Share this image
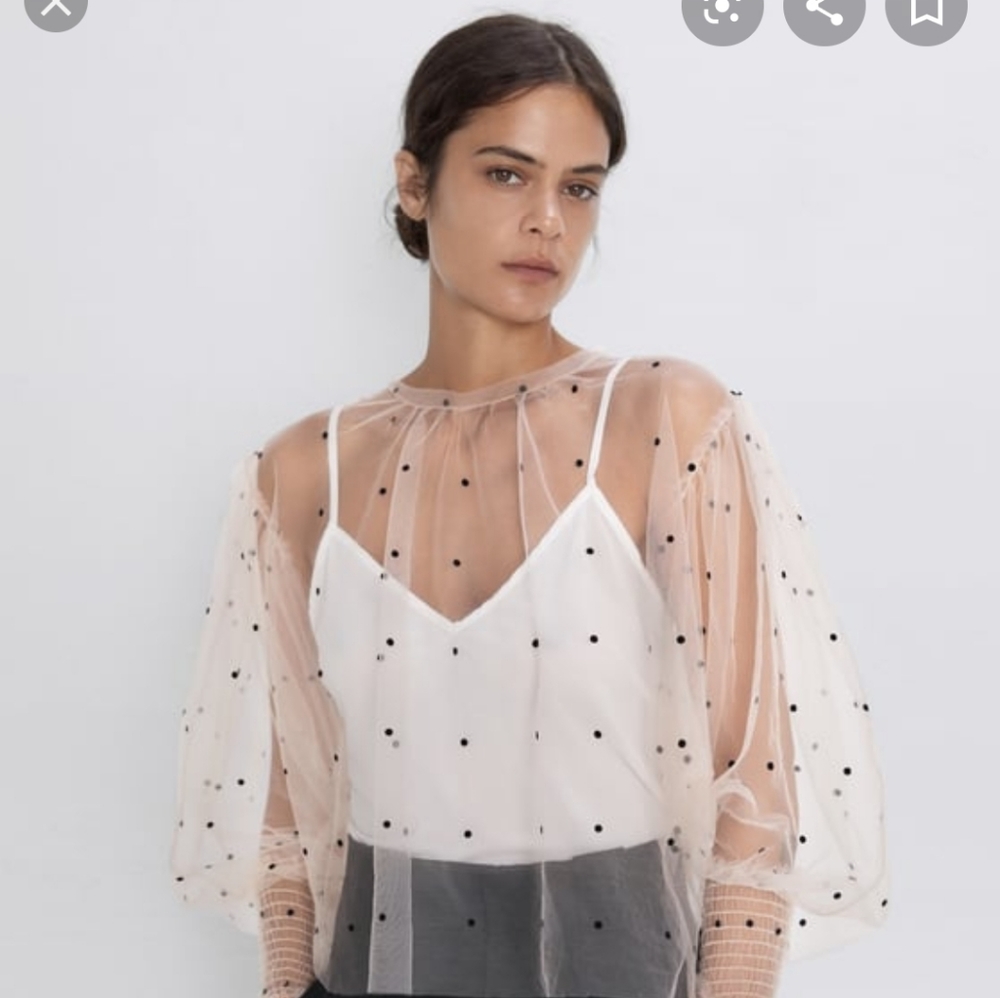 (824, 10)
